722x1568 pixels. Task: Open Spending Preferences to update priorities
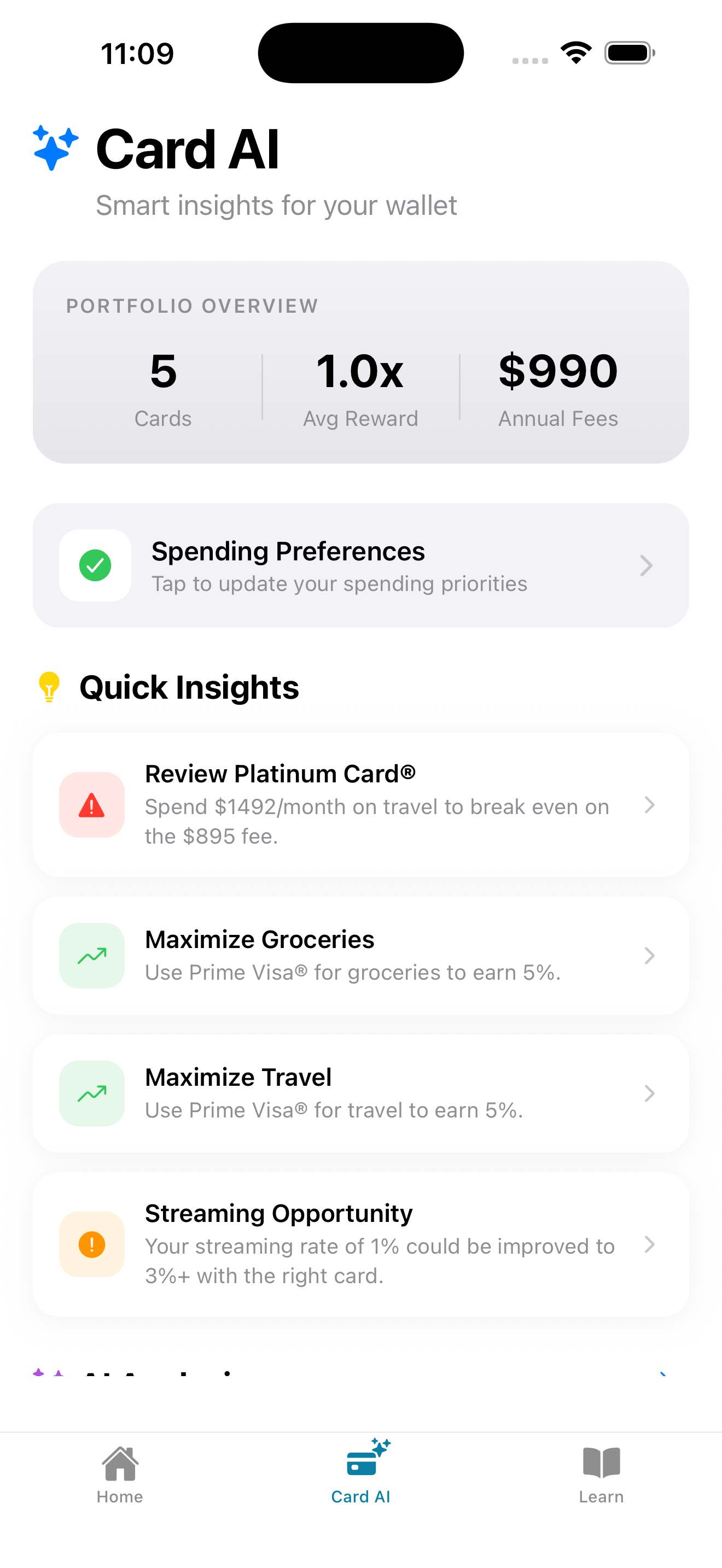tap(360, 565)
